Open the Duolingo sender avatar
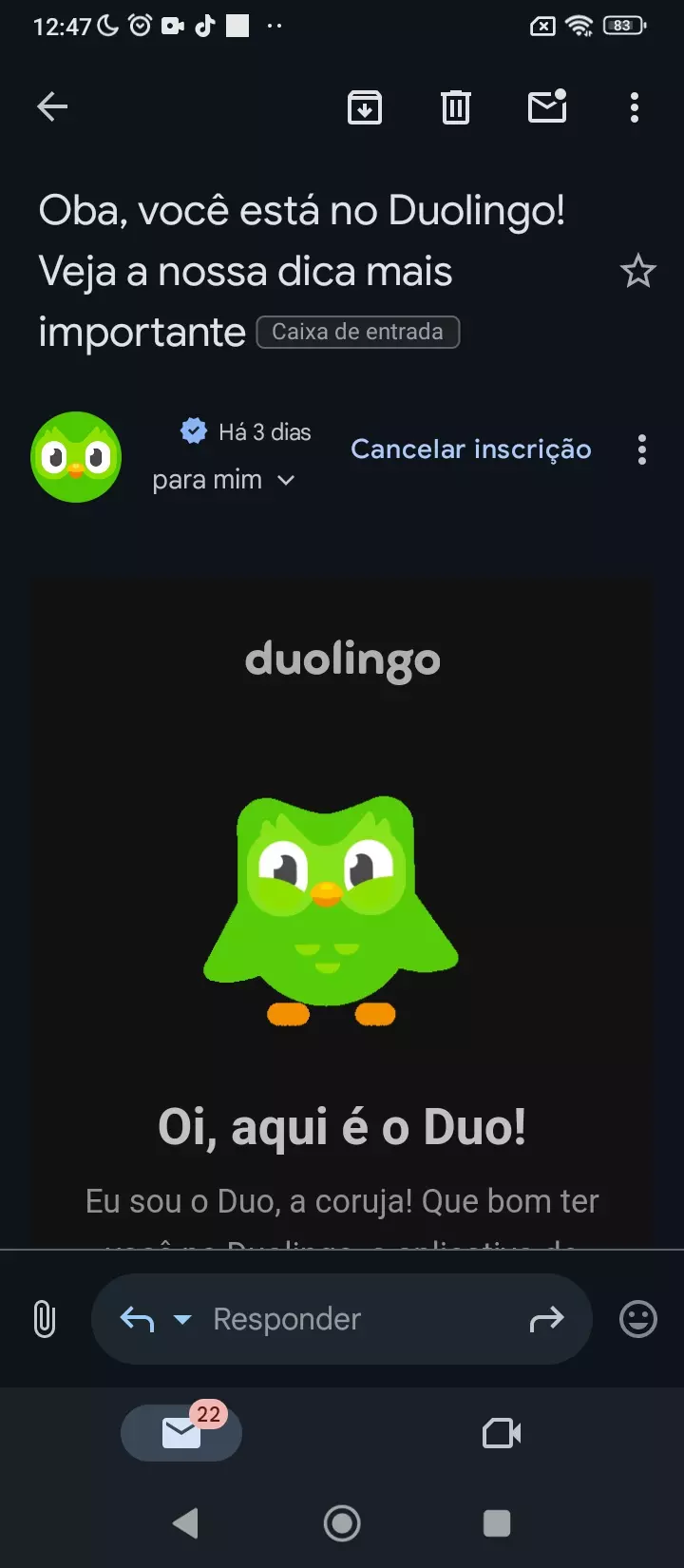Image resolution: width=684 pixels, height=1568 pixels. click(x=76, y=457)
